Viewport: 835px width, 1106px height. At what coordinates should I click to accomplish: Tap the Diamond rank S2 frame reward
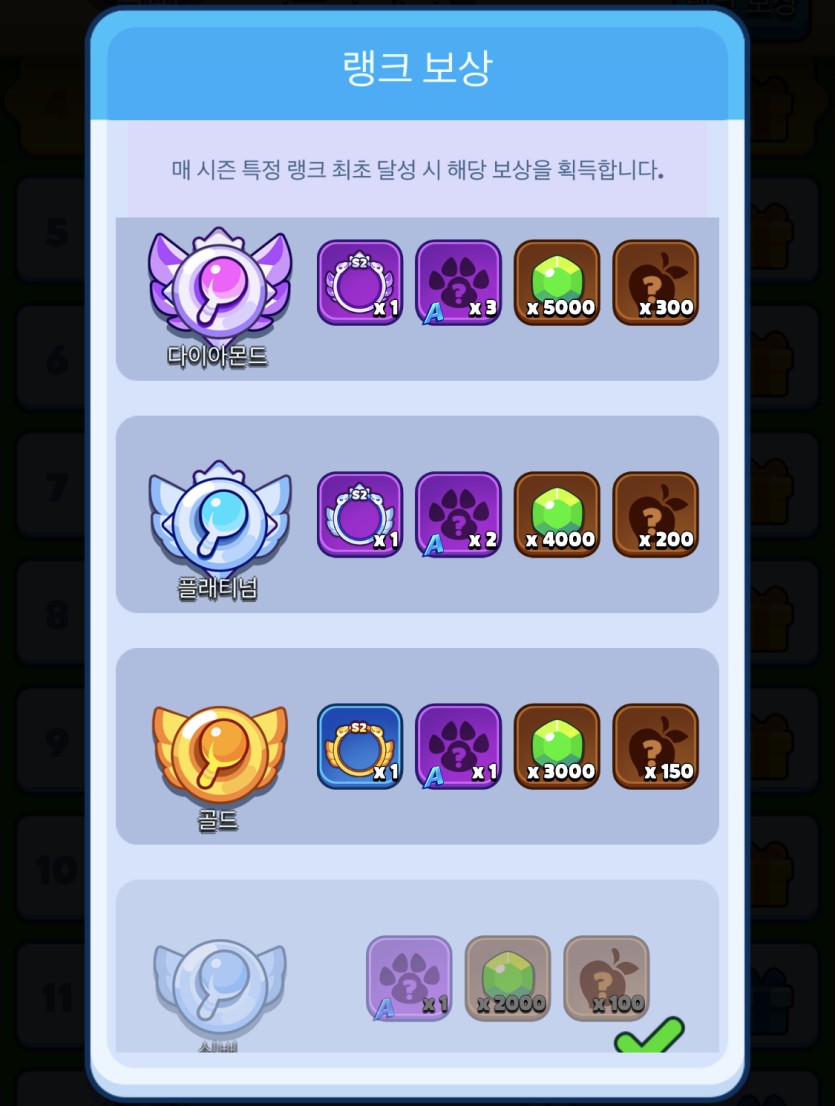[360, 283]
